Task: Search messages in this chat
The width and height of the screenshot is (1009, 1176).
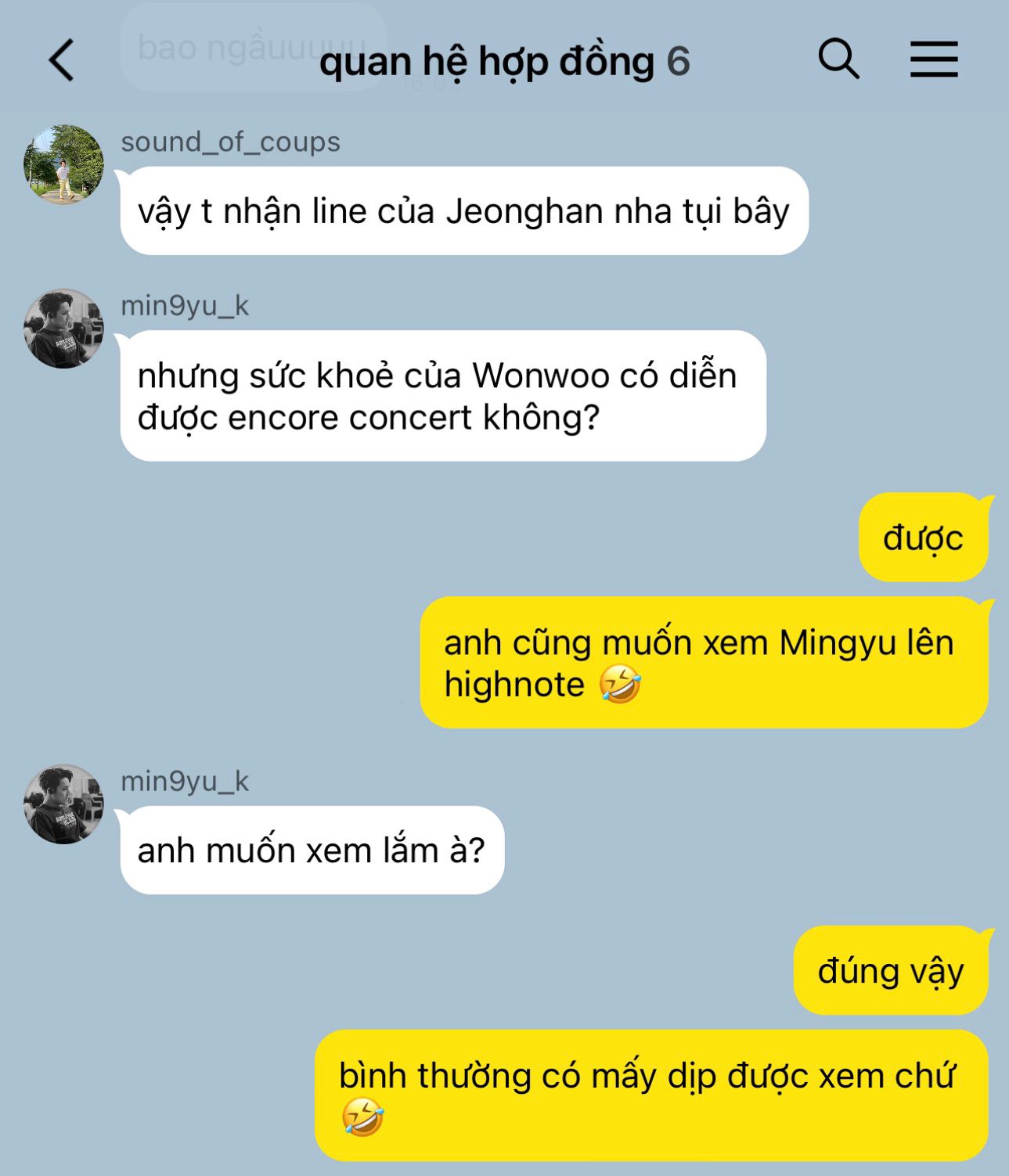Action: (x=838, y=59)
